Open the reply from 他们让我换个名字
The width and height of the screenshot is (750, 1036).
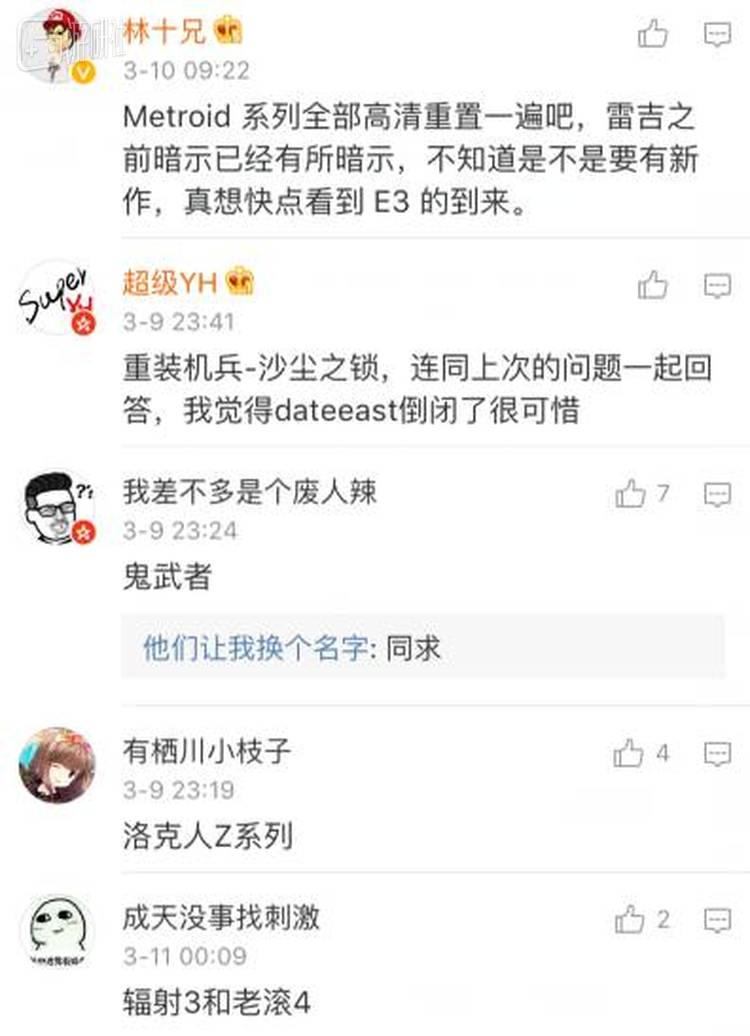click(x=290, y=648)
